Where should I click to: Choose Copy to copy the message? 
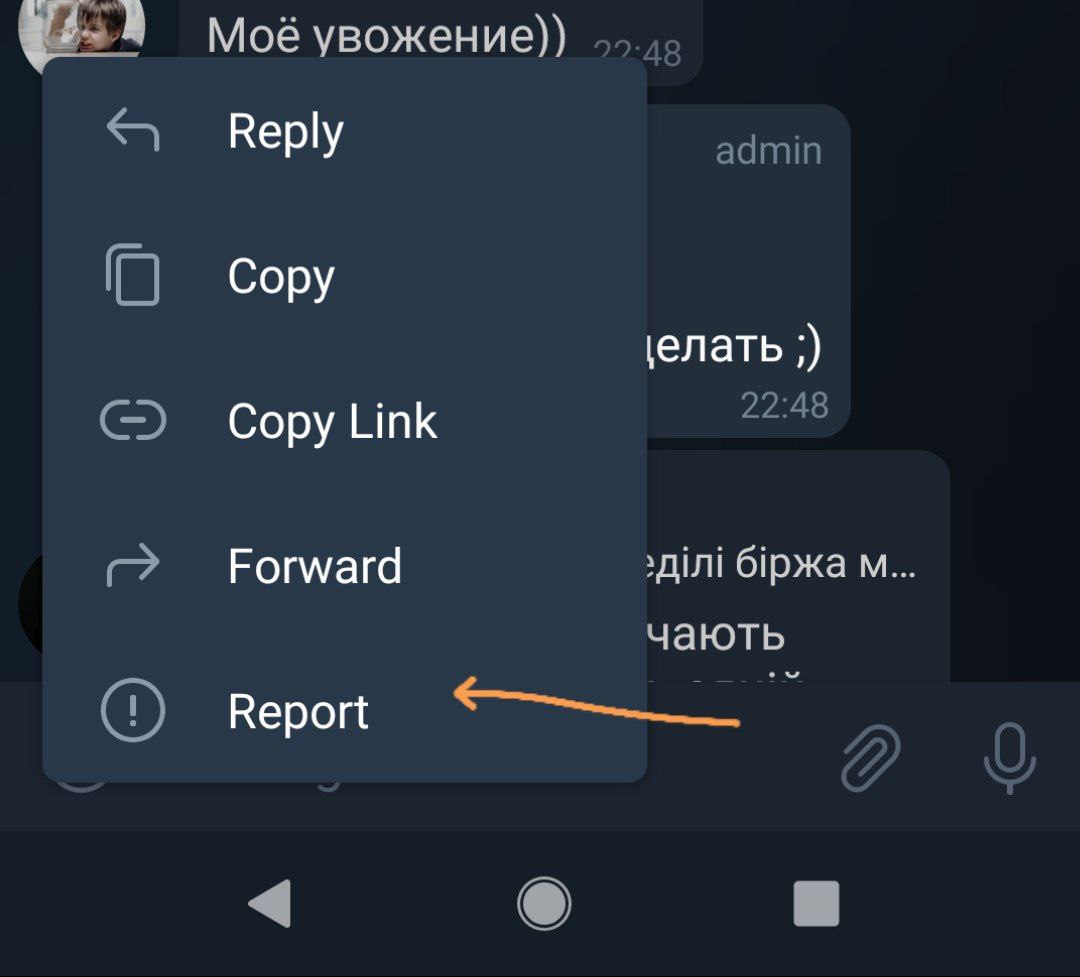tap(344, 276)
